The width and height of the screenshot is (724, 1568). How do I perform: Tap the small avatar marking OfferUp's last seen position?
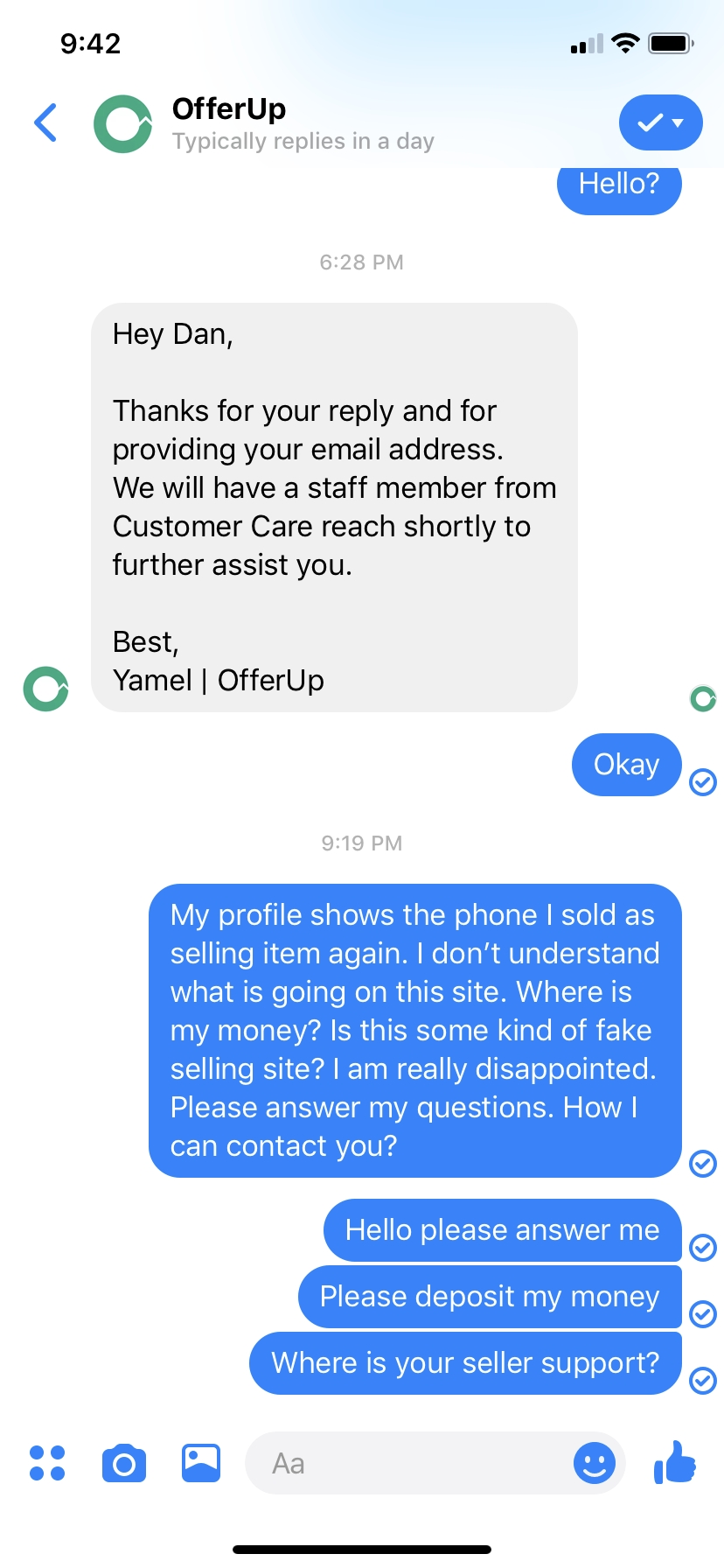tap(704, 698)
